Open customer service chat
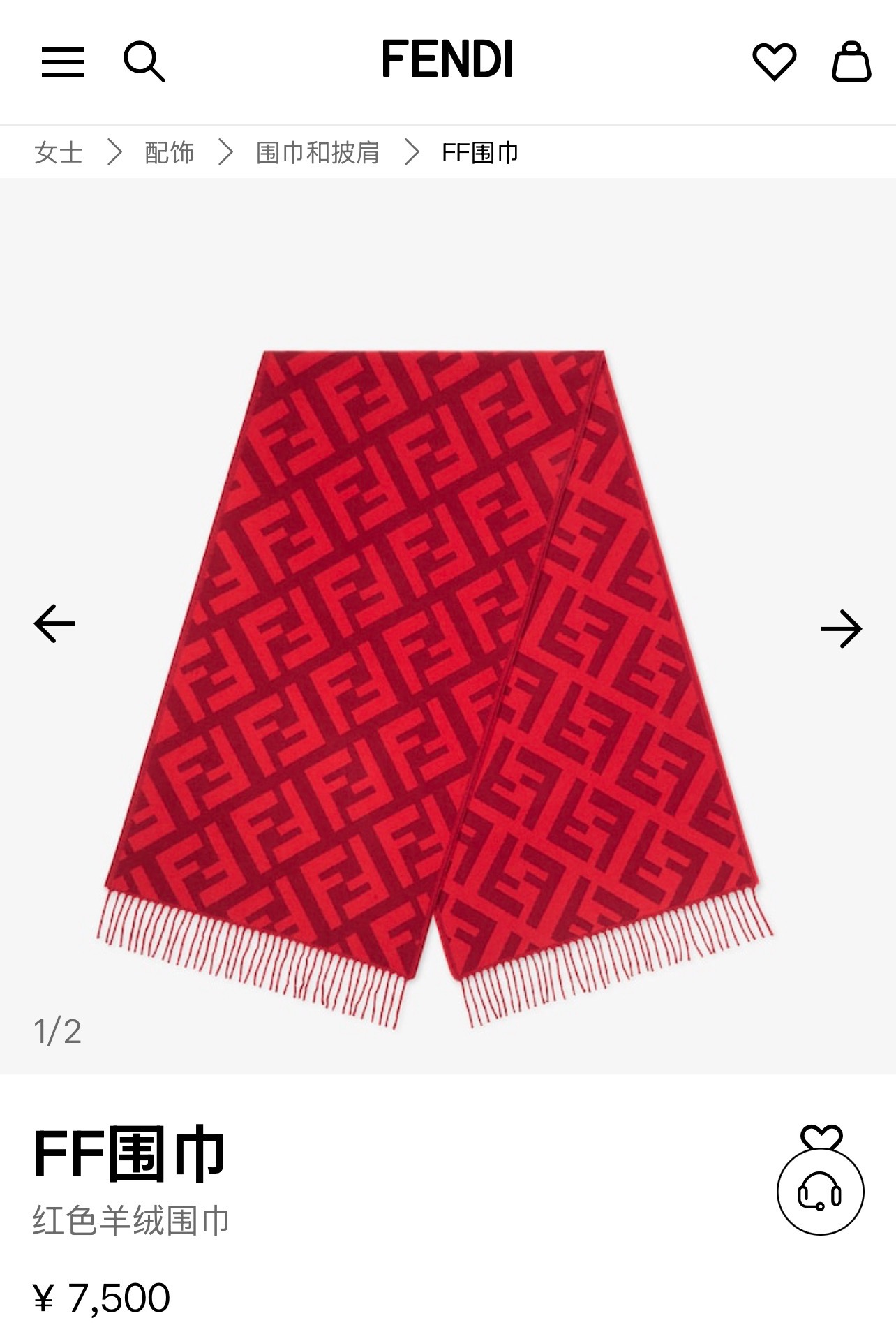The width and height of the screenshot is (896, 1325). pyautogui.click(x=820, y=1192)
